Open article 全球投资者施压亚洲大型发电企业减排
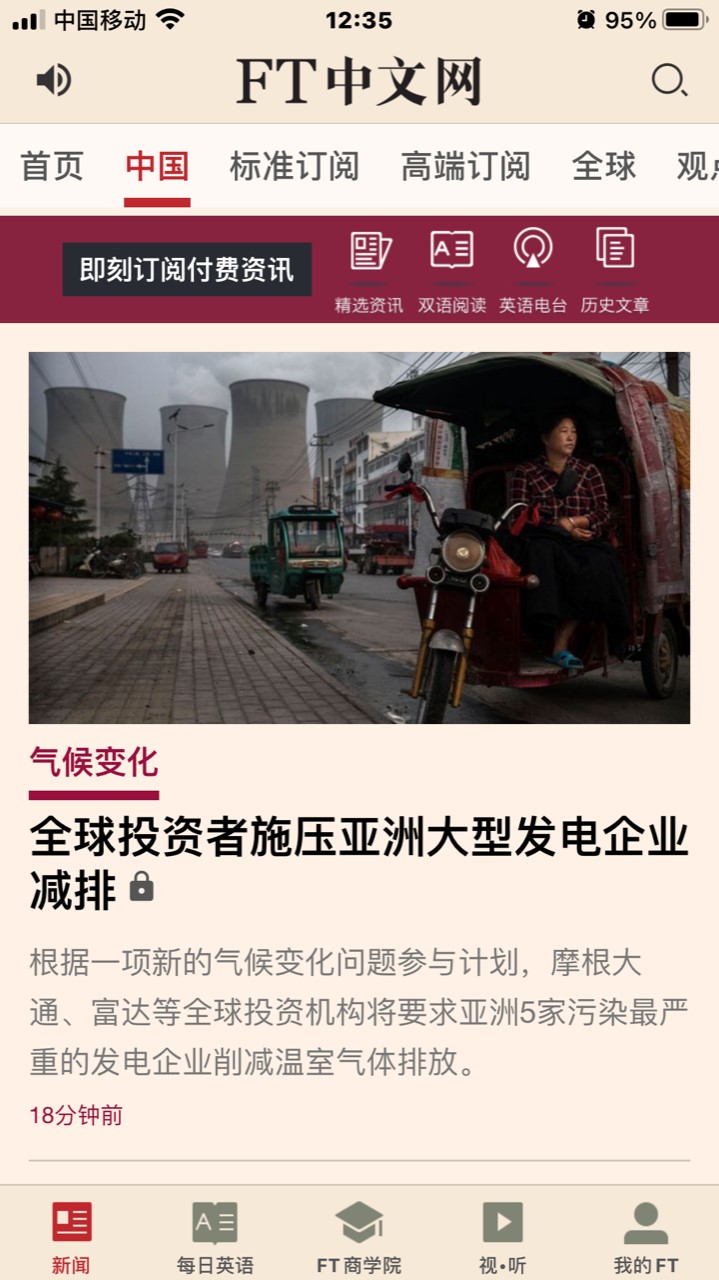Image resolution: width=719 pixels, height=1280 pixels. click(x=359, y=863)
